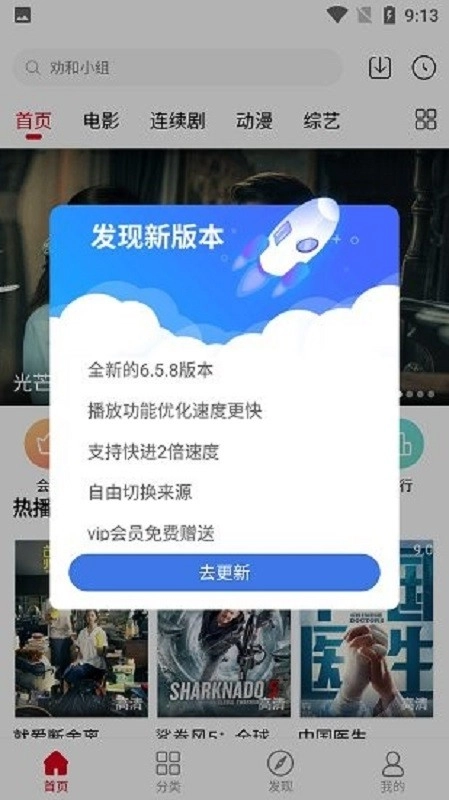The height and width of the screenshot is (800, 449).
Task: Open the downloads icon
Action: point(380,67)
